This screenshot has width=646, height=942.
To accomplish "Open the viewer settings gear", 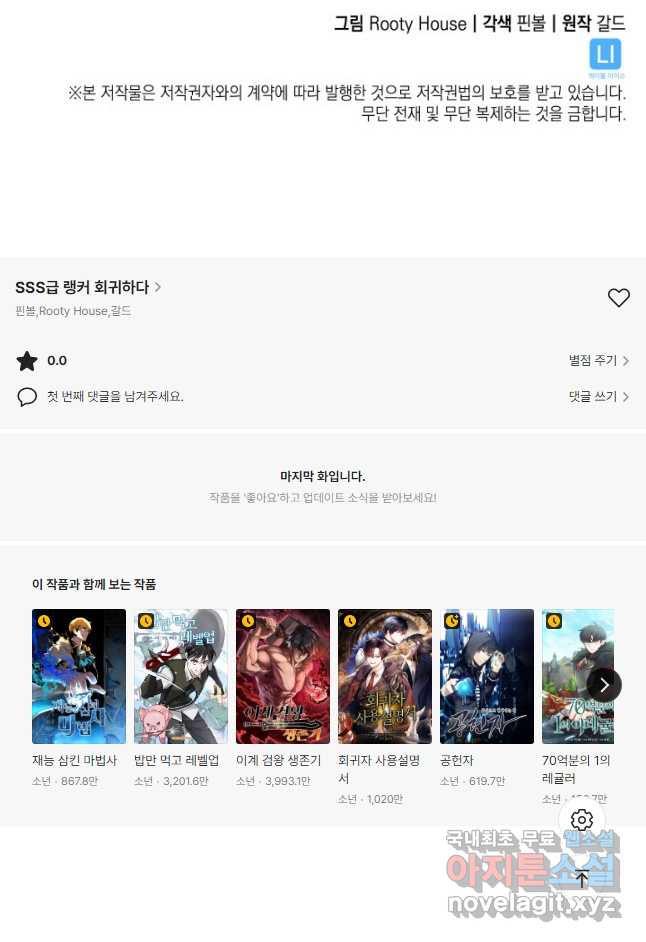I will [x=582, y=820].
